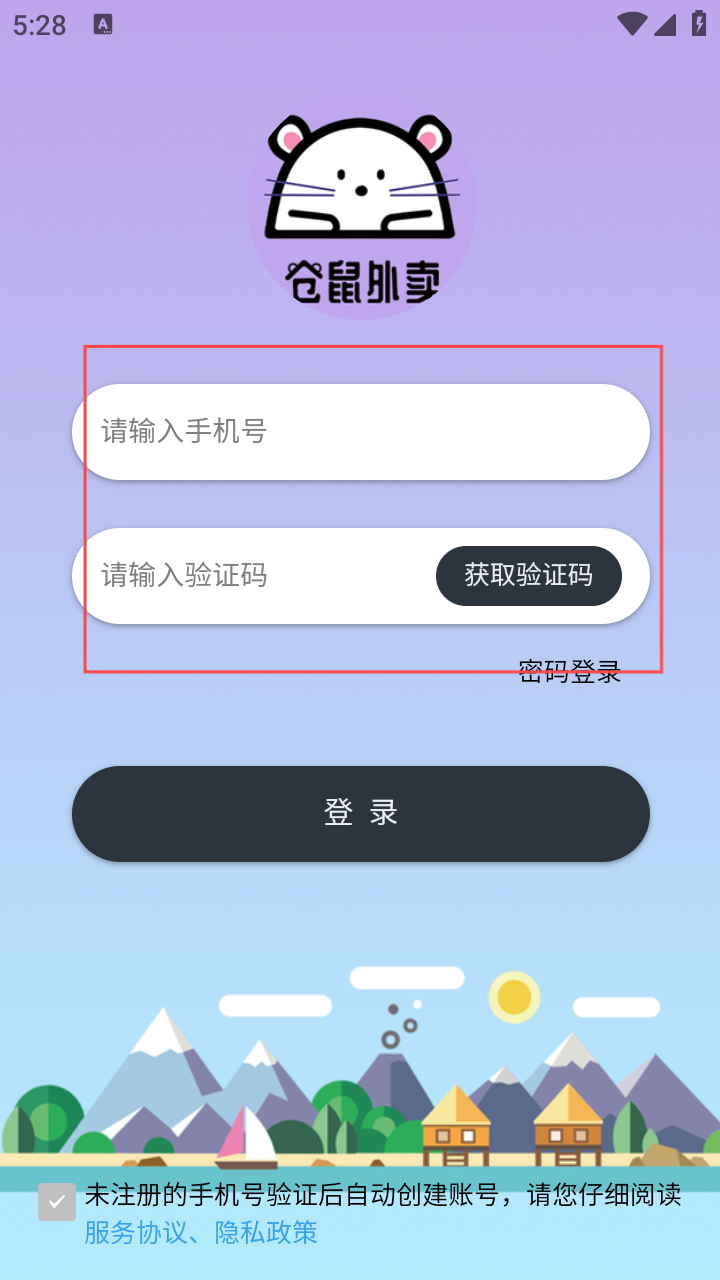Screen dimensions: 720x1280
Task: Switch to 密码登录 password login
Action: [570, 672]
